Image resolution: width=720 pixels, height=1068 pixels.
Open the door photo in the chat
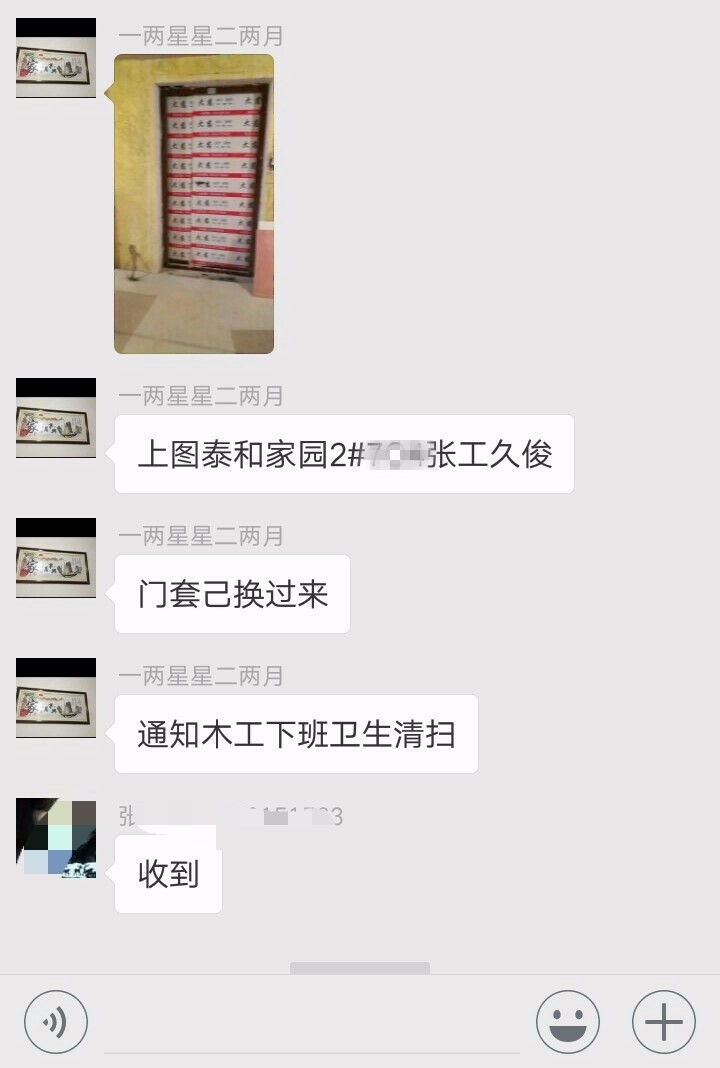click(194, 204)
